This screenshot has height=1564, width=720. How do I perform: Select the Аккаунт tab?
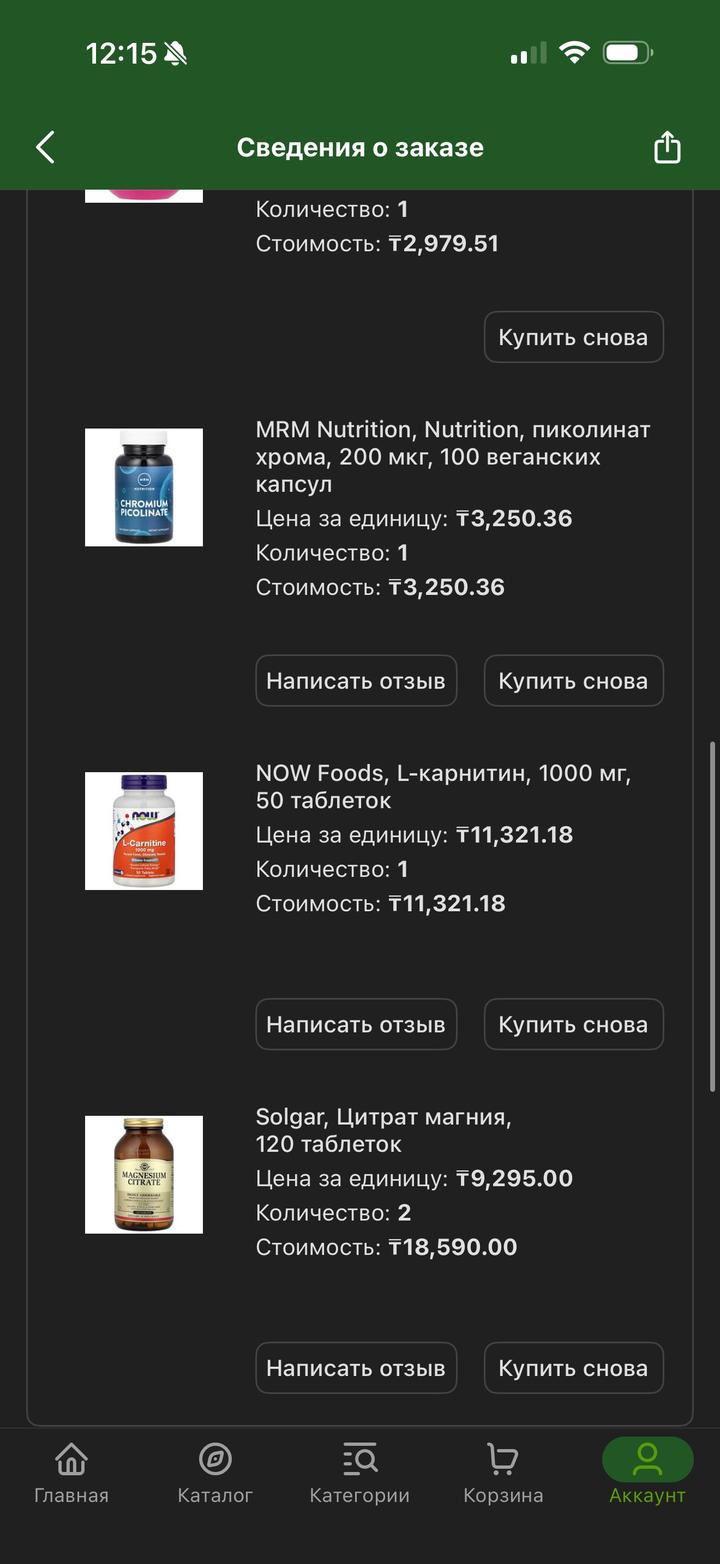point(647,1474)
